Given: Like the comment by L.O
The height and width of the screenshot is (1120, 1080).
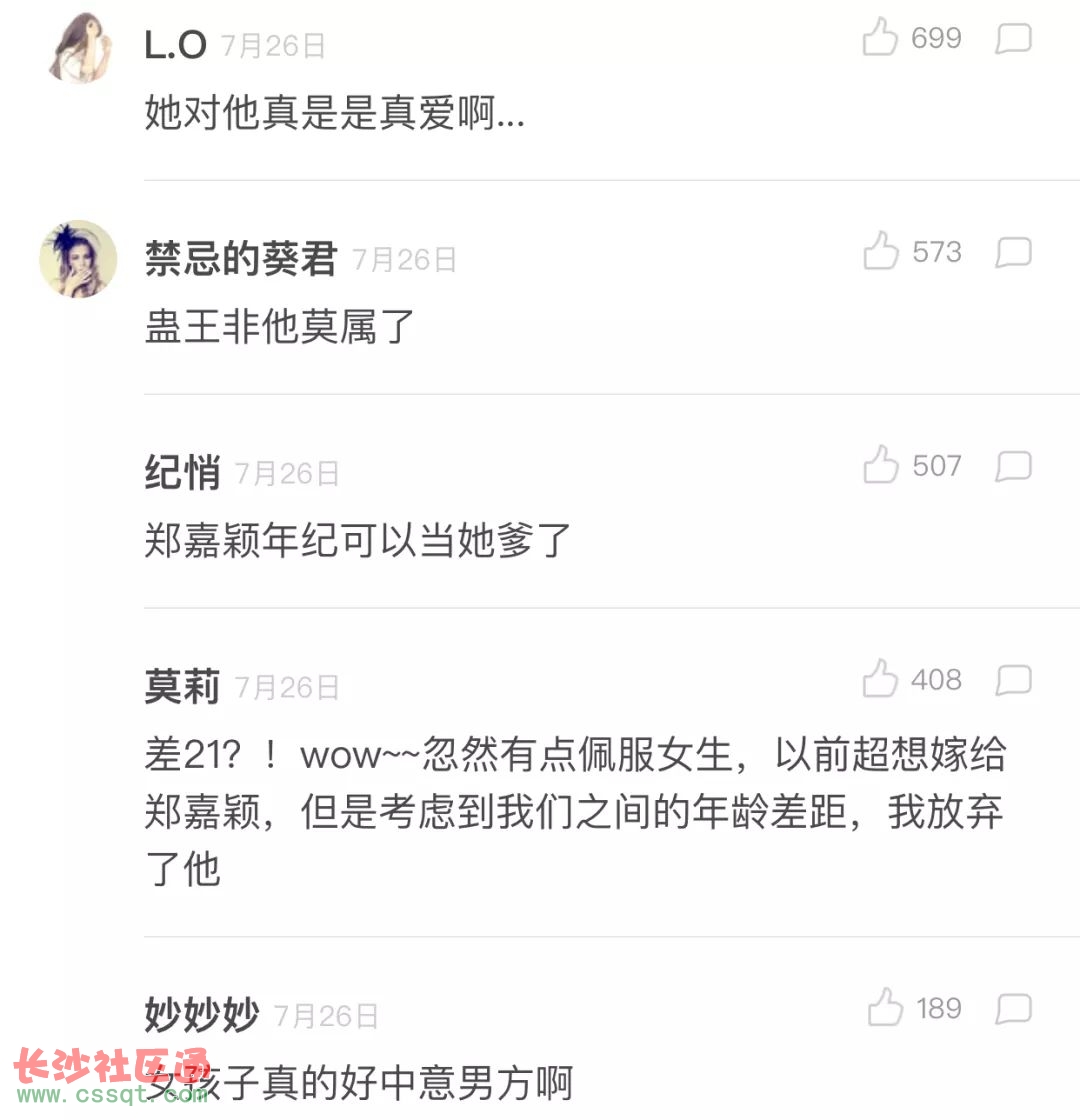Looking at the screenshot, I should [x=880, y=39].
